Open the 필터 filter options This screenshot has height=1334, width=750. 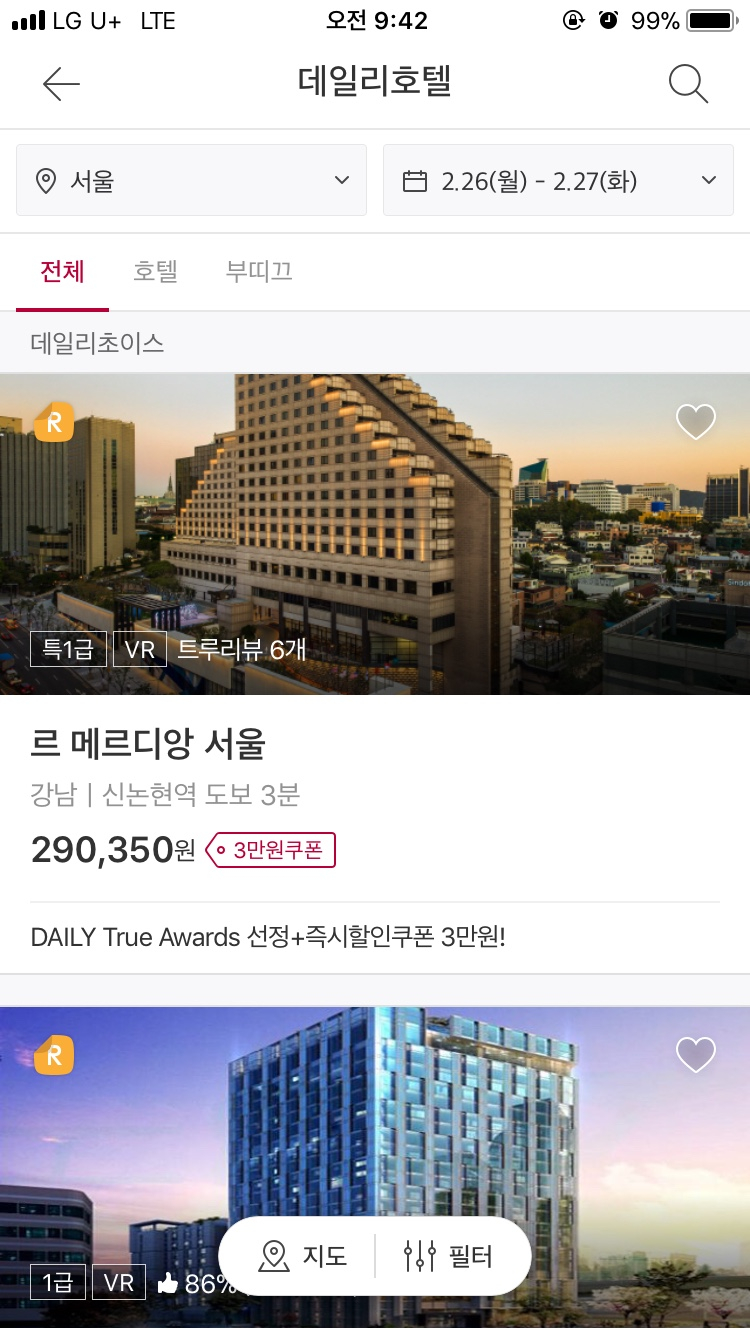449,1256
